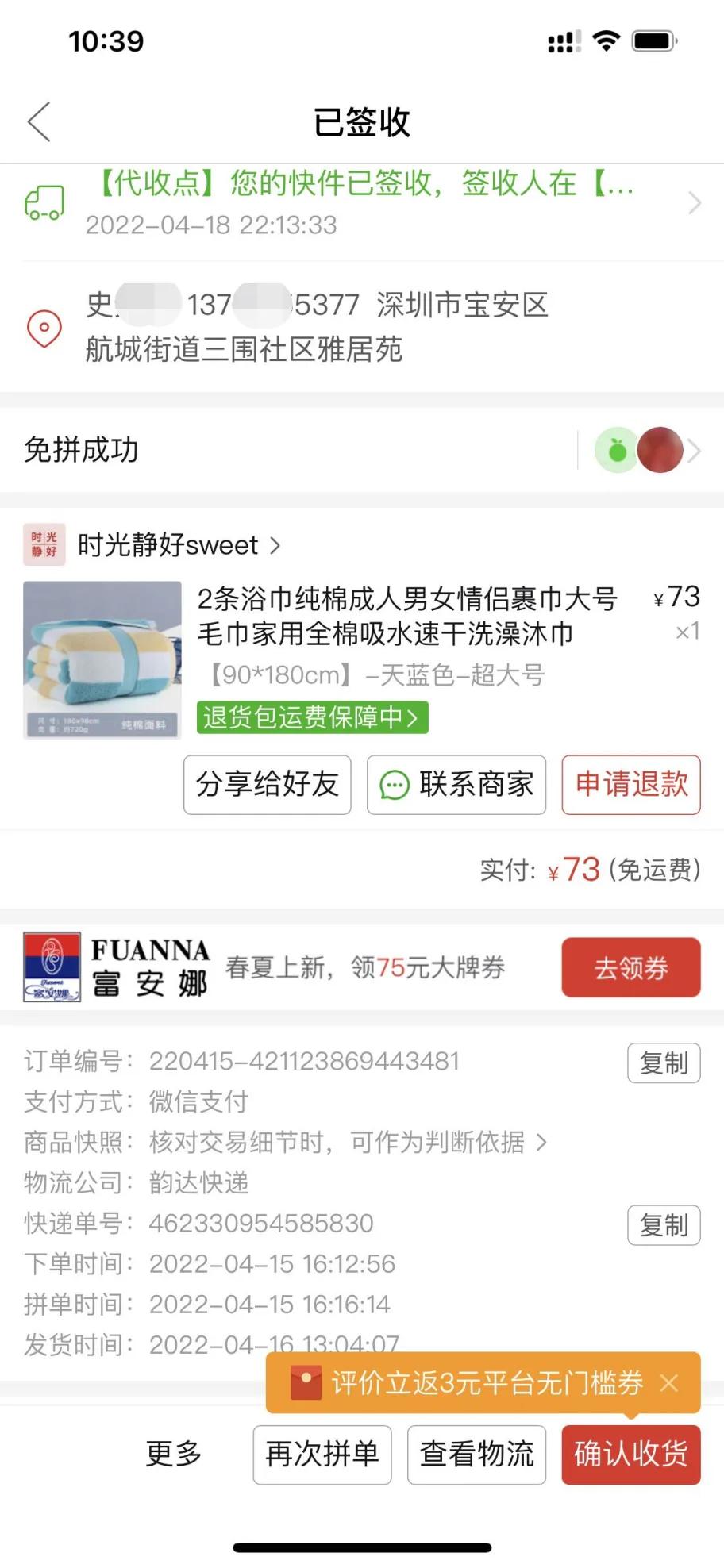The image size is (724, 1568).
Task: Open the bath towel product thumbnail
Action: (102, 659)
